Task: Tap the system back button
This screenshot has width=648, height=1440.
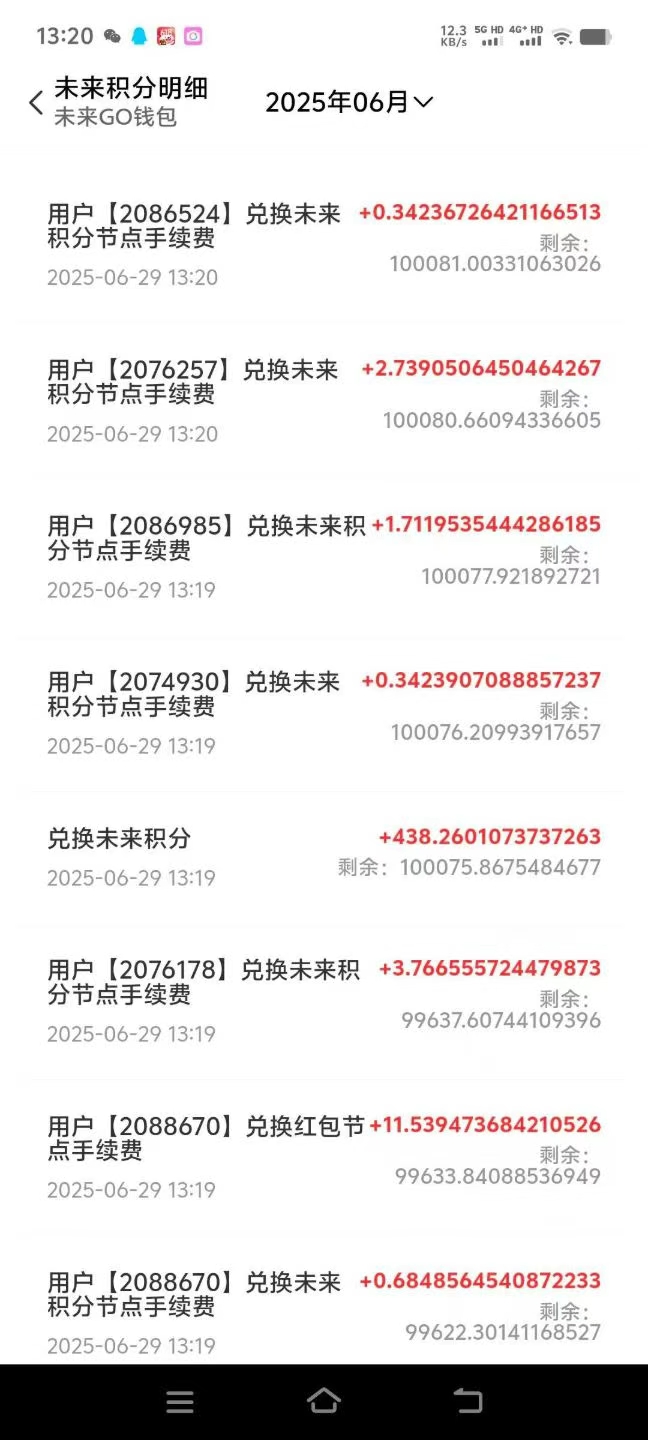Action: 468,1401
